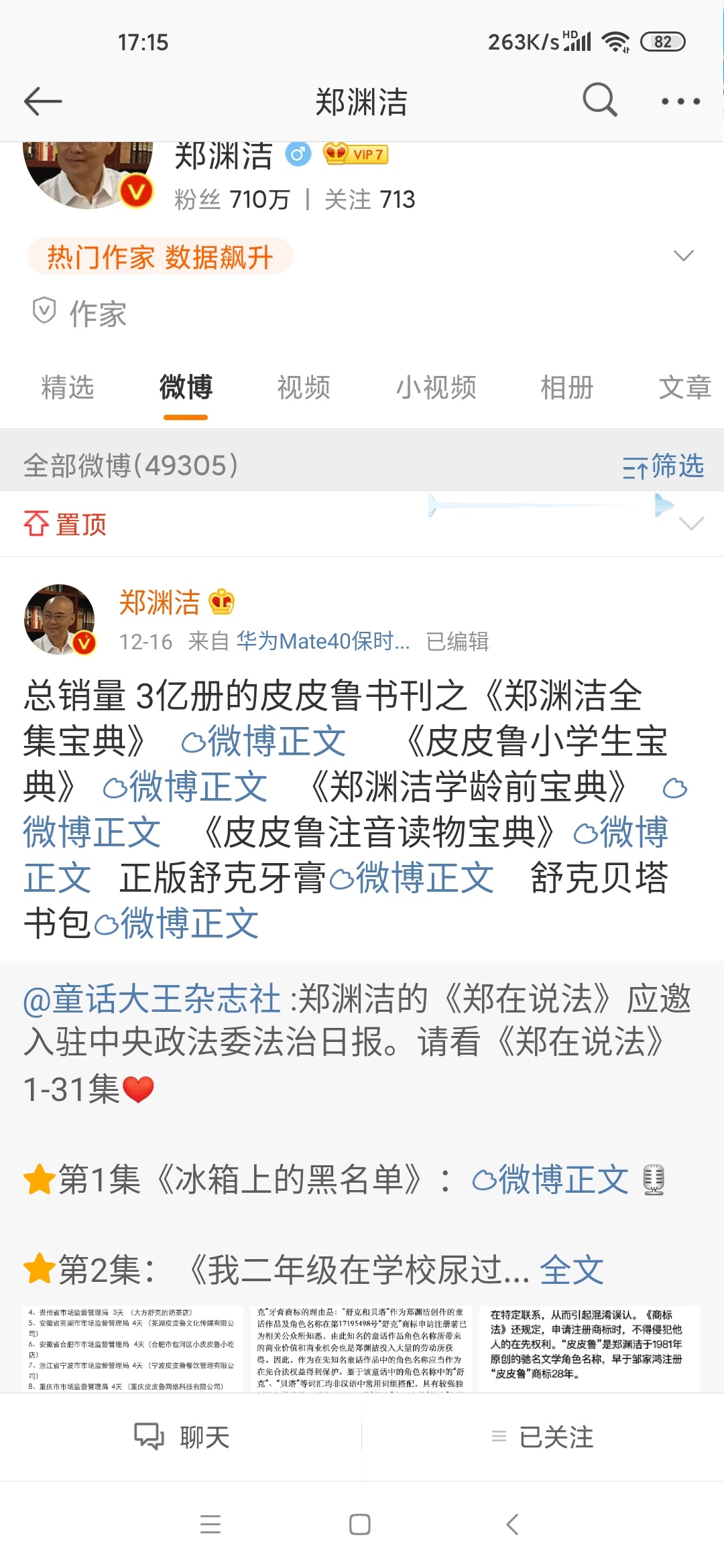724x1568 pixels.
Task: Open 微博正文 link after 正版舒克牙膏
Action: pyautogui.click(x=413, y=878)
